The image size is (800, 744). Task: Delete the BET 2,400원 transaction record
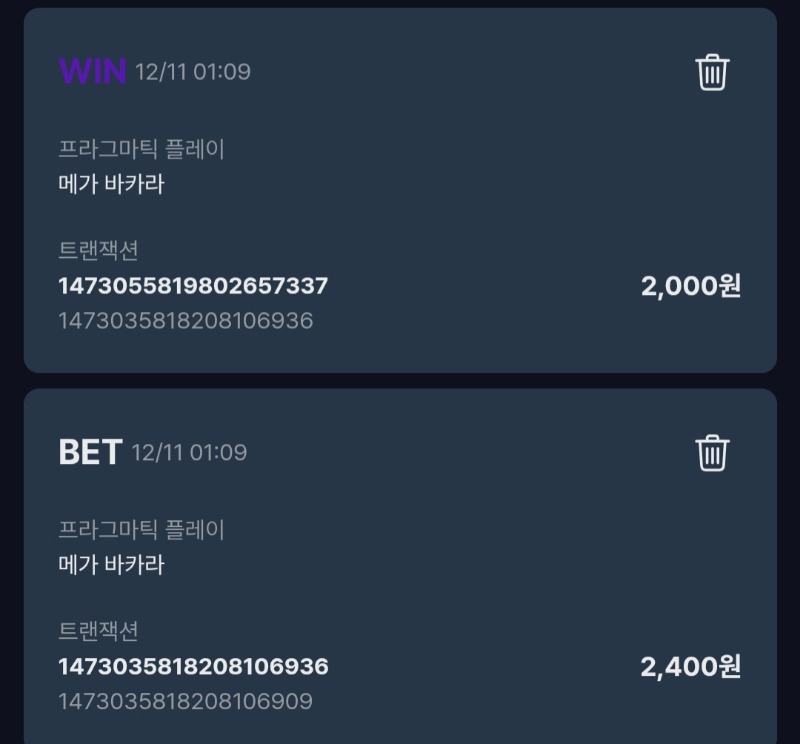tap(712, 452)
